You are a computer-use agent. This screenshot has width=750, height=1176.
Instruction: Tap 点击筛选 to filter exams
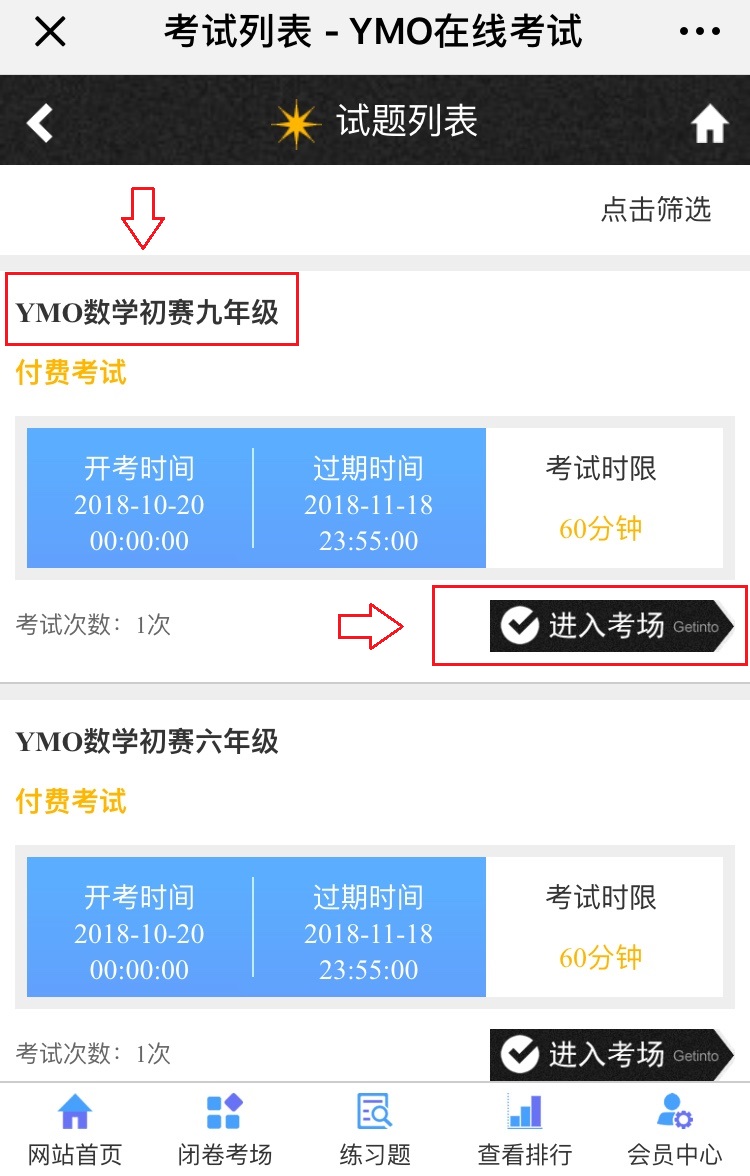655,209
